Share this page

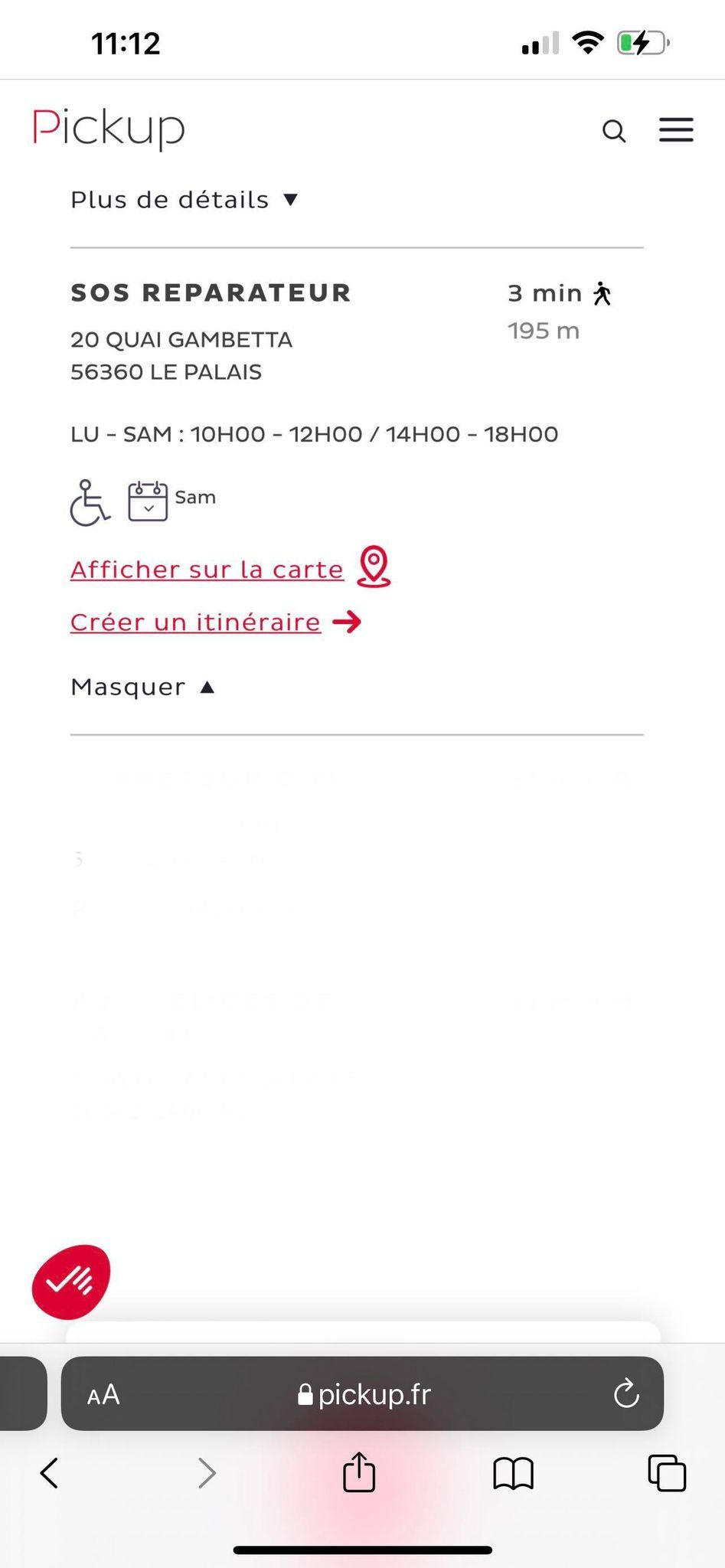pyautogui.click(x=358, y=1472)
